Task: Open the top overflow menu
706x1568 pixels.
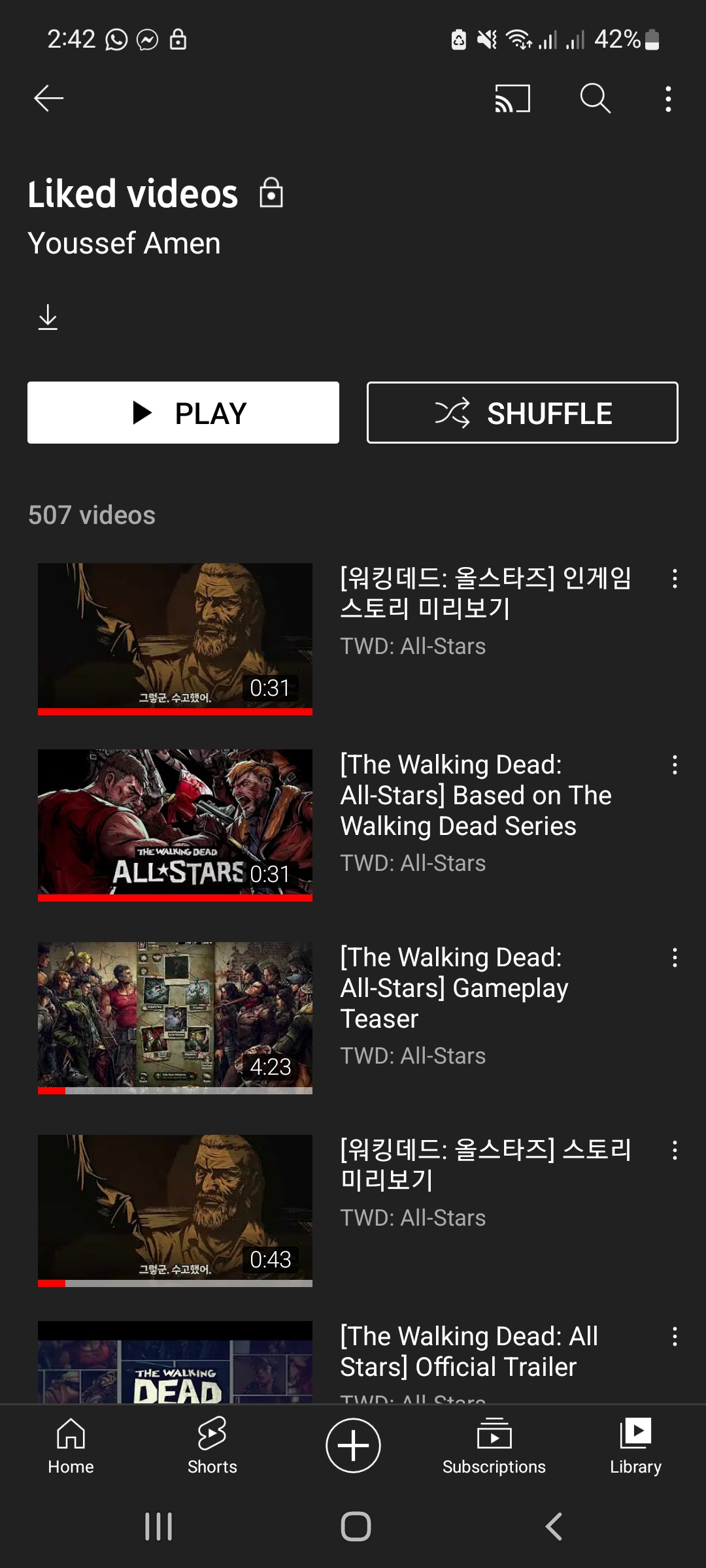Action: pyautogui.click(x=667, y=99)
